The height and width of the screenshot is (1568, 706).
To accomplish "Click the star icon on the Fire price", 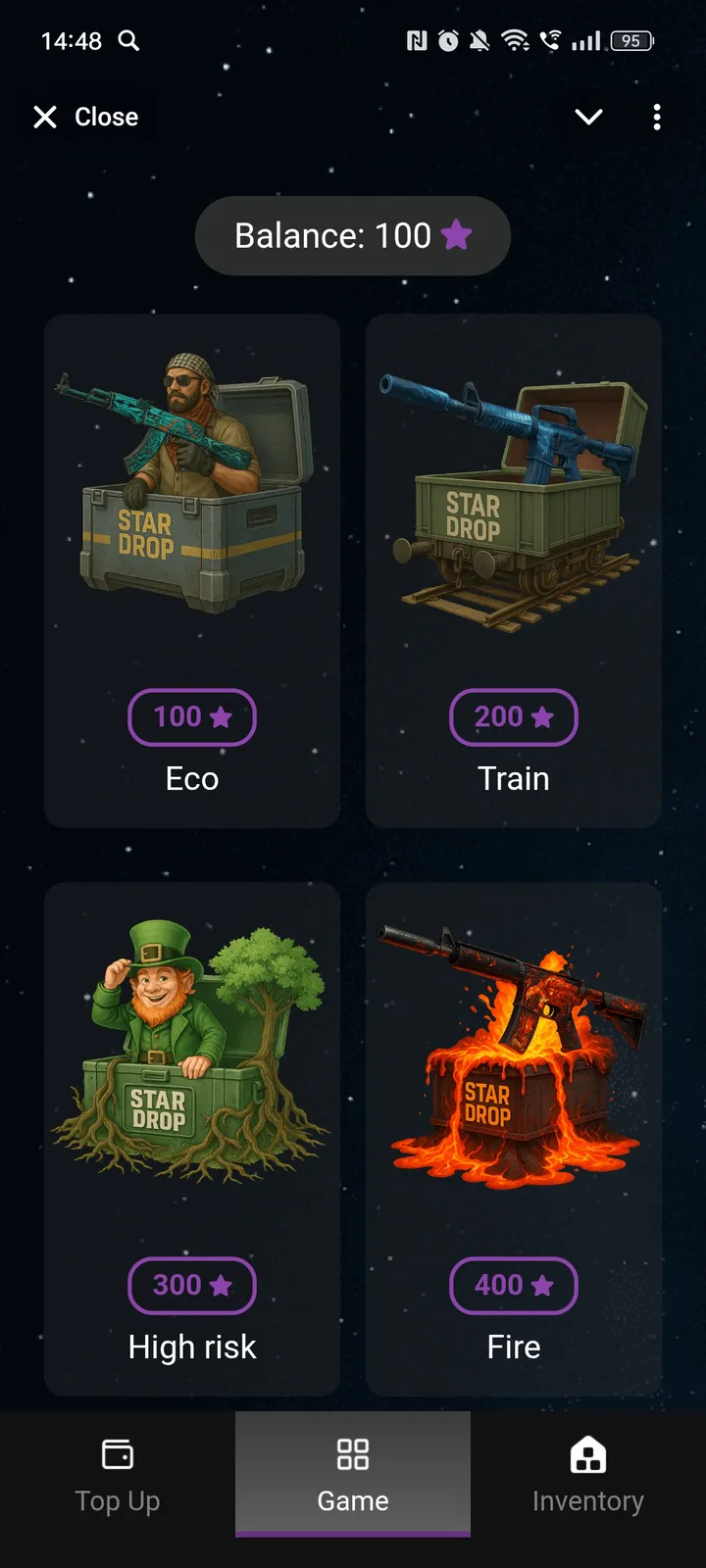I will pos(544,1286).
